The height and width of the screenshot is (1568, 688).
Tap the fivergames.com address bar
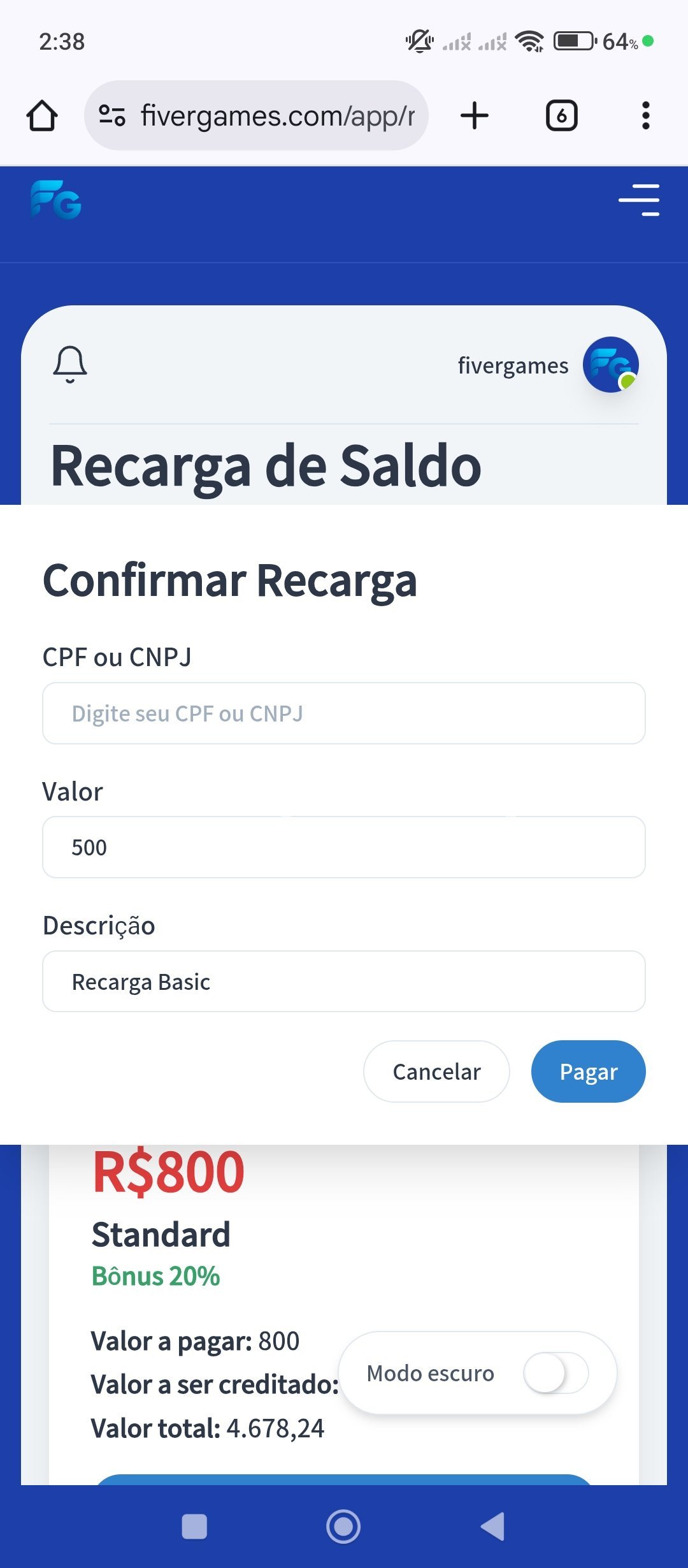[x=256, y=115]
